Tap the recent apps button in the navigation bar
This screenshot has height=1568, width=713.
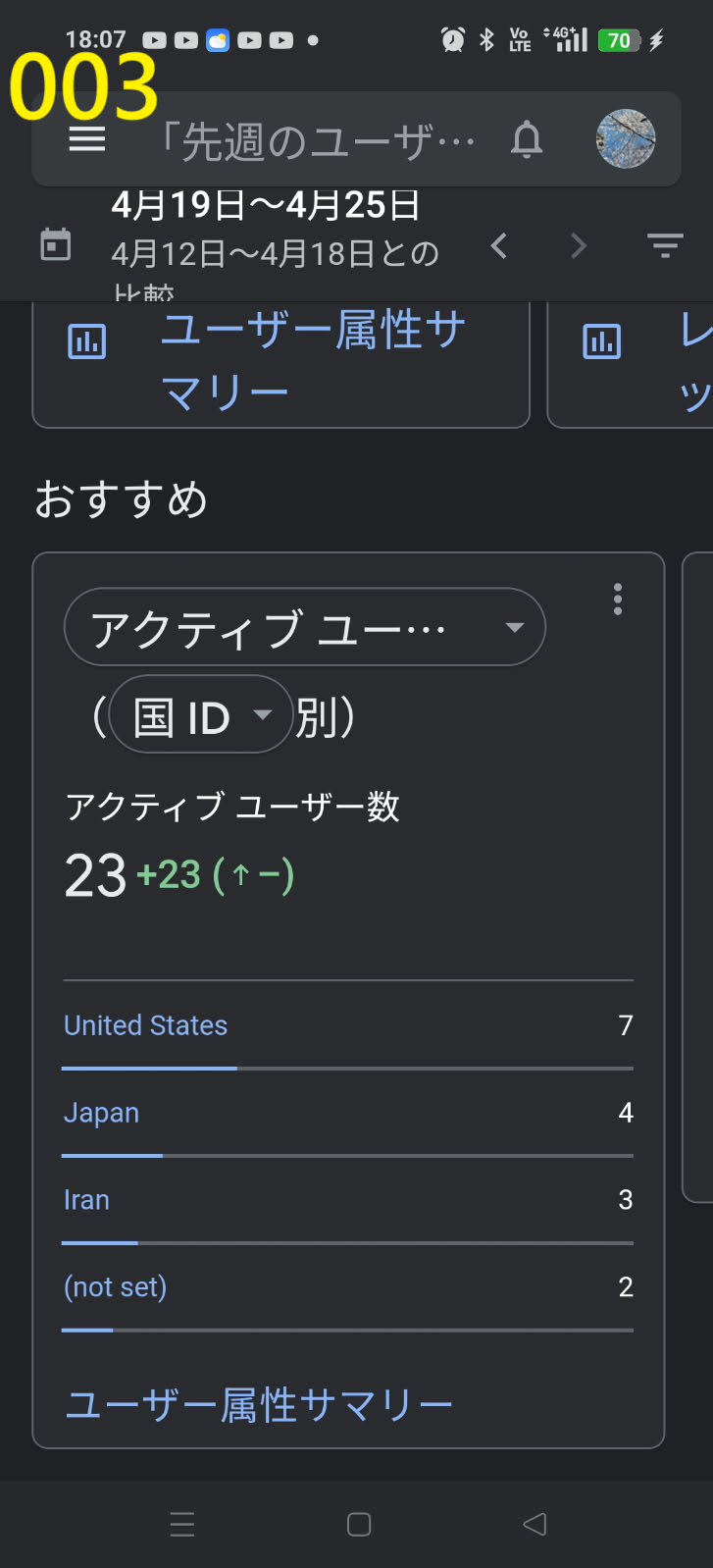coord(182,1524)
